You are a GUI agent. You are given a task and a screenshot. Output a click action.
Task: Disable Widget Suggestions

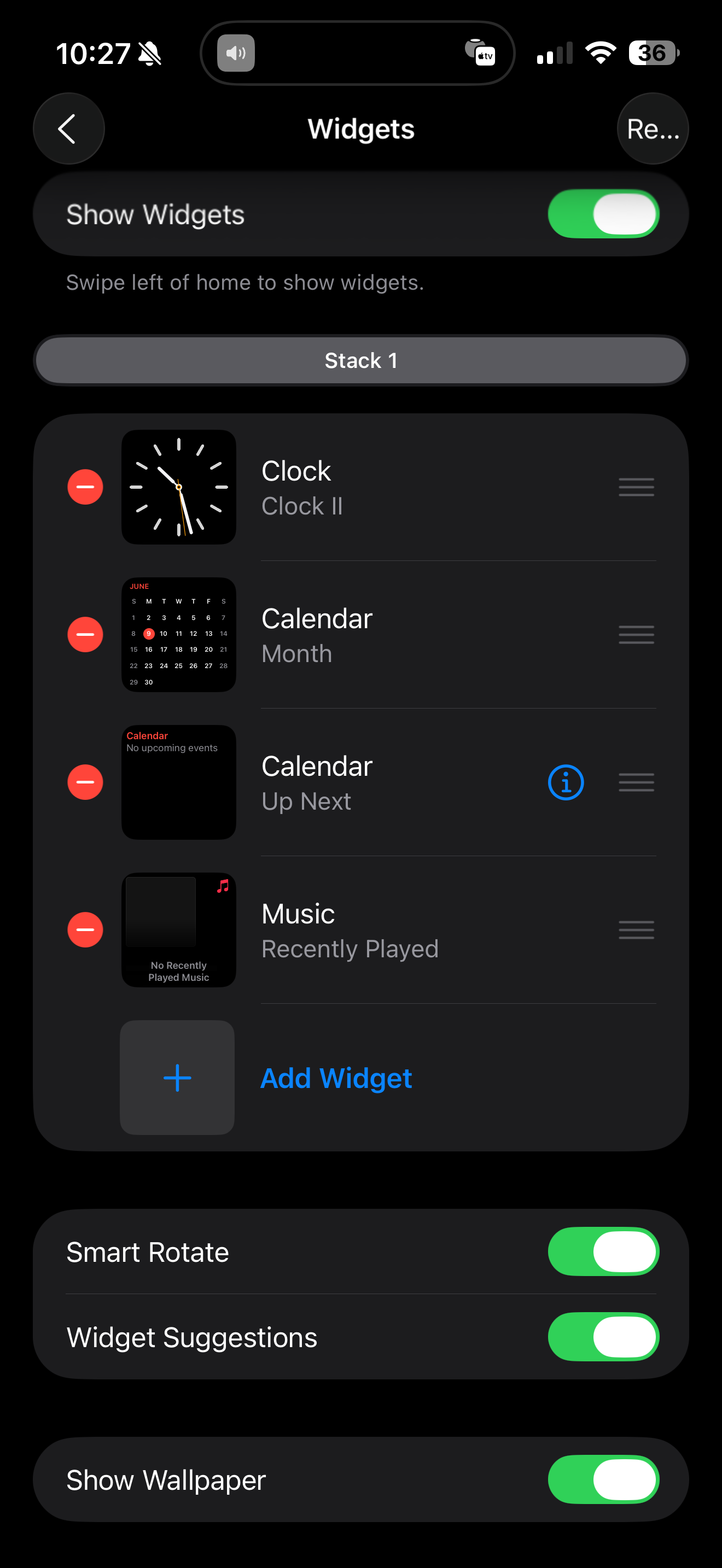[603, 1337]
